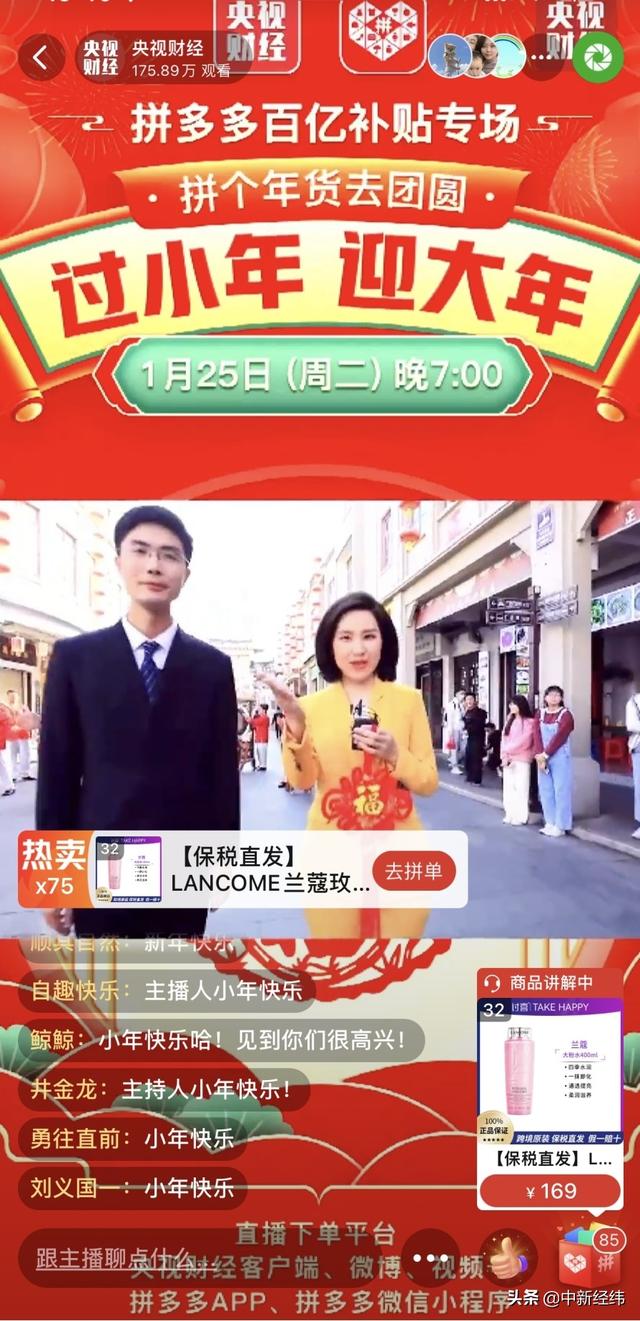View the audience avatars list
Image resolution: width=640 pixels, height=1321 pixels.
pyautogui.click(x=476, y=56)
